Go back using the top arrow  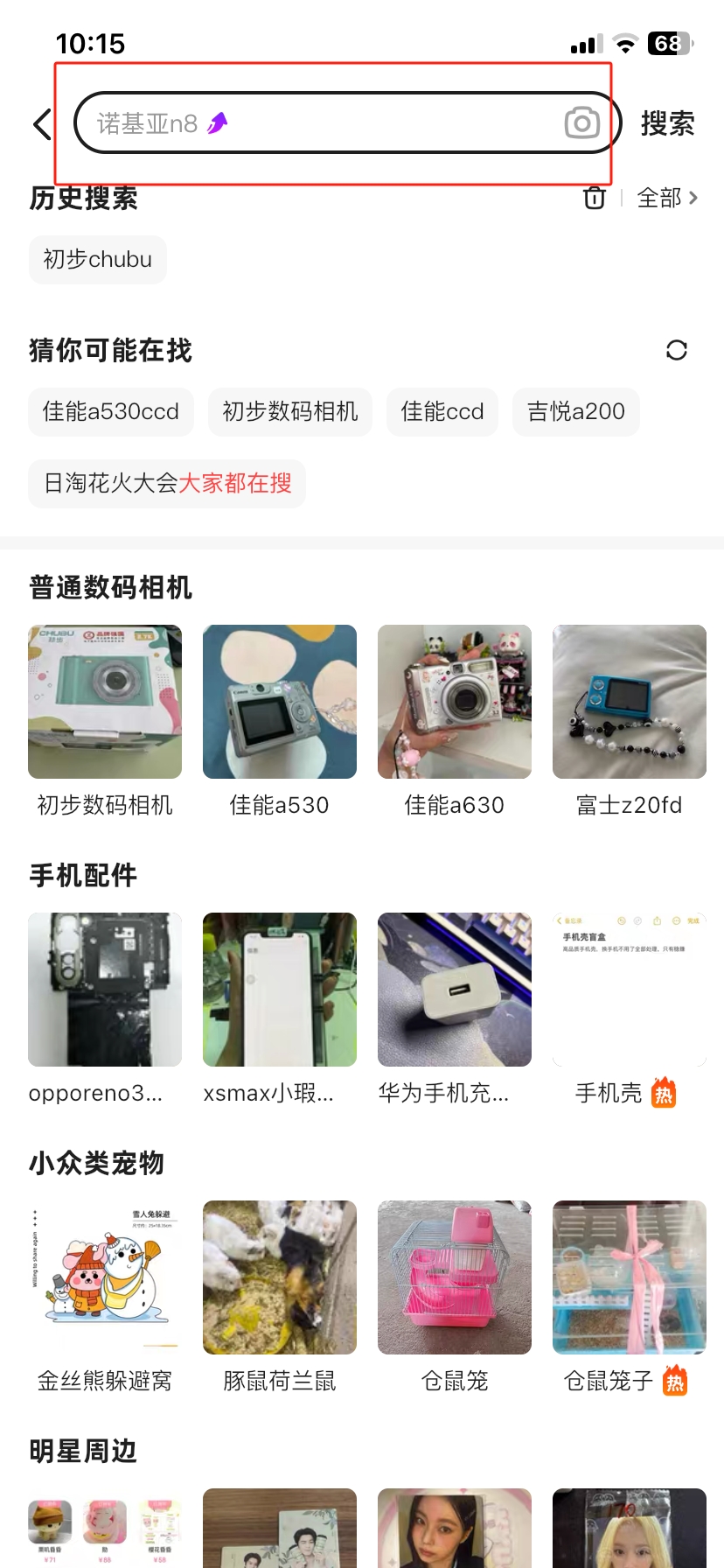[42, 124]
